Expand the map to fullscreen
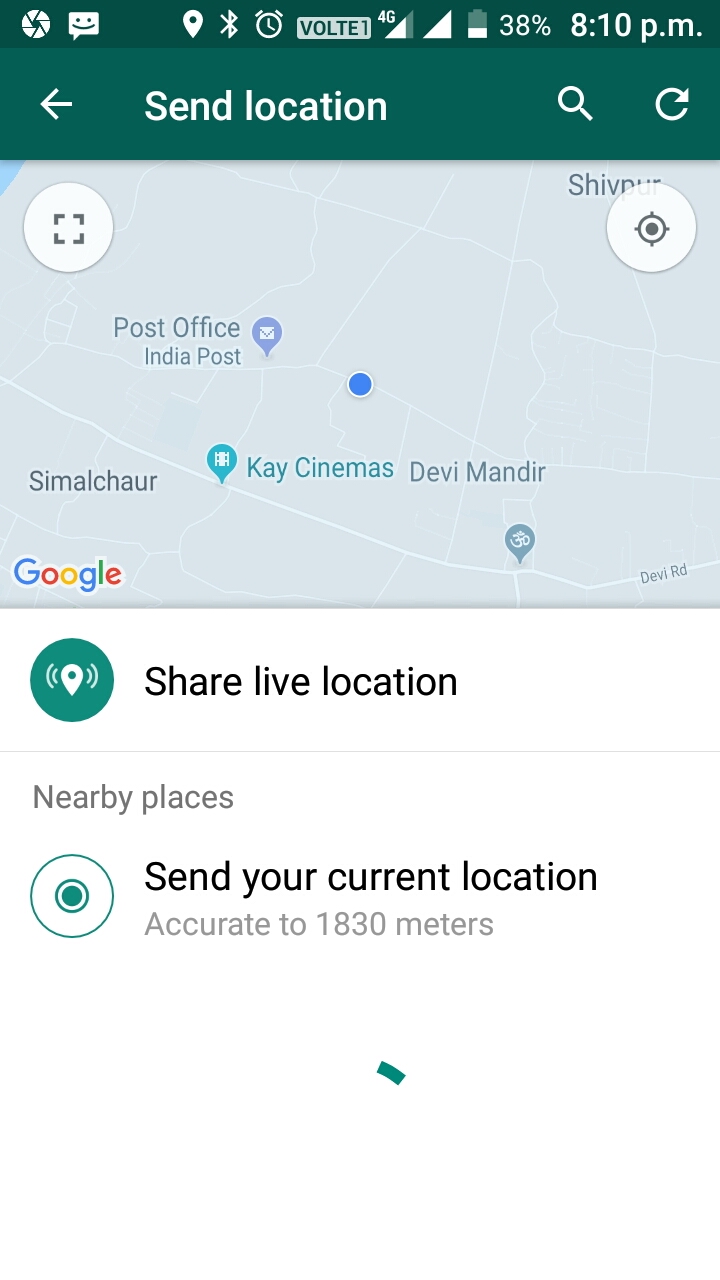720x1280 pixels. coord(68,228)
